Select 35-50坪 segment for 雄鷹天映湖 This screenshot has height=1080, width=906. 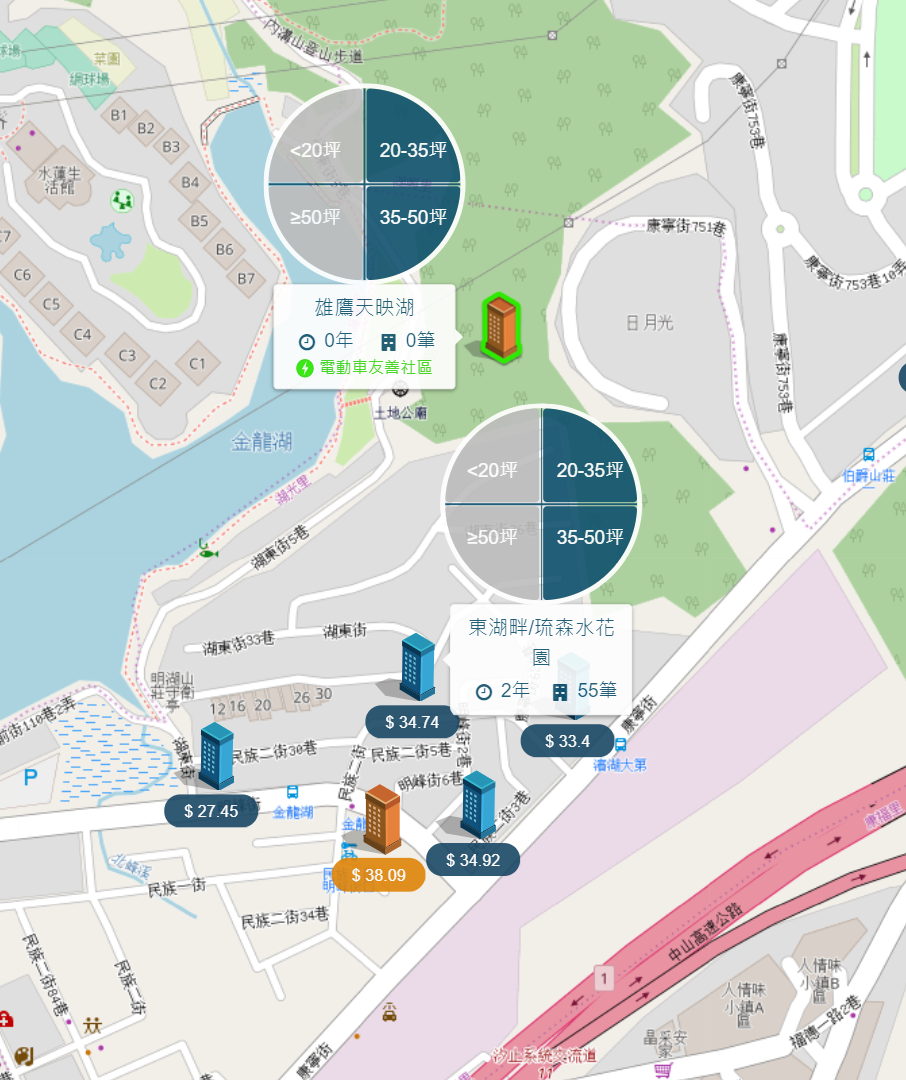point(412,218)
